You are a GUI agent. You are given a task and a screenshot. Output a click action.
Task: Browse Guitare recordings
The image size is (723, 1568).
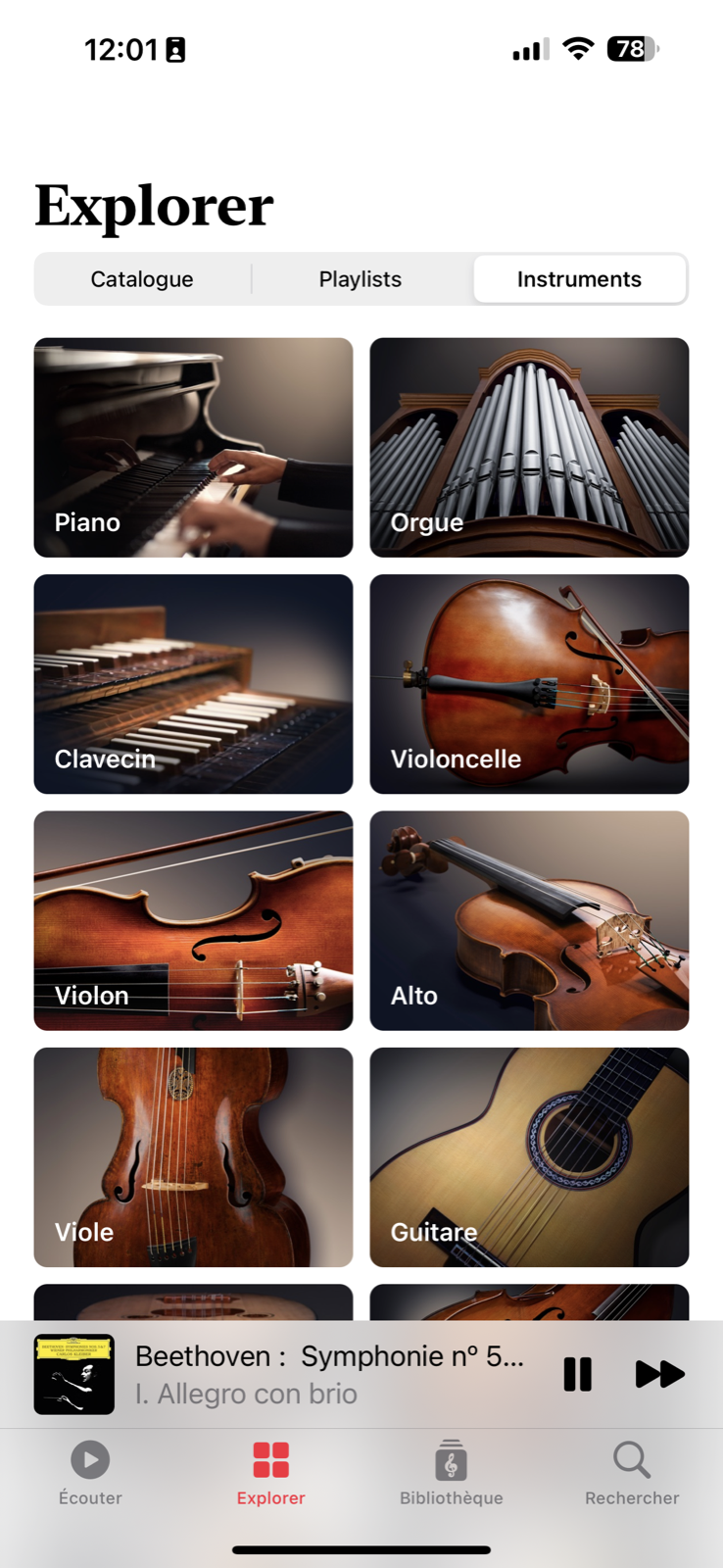(529, 1157)
